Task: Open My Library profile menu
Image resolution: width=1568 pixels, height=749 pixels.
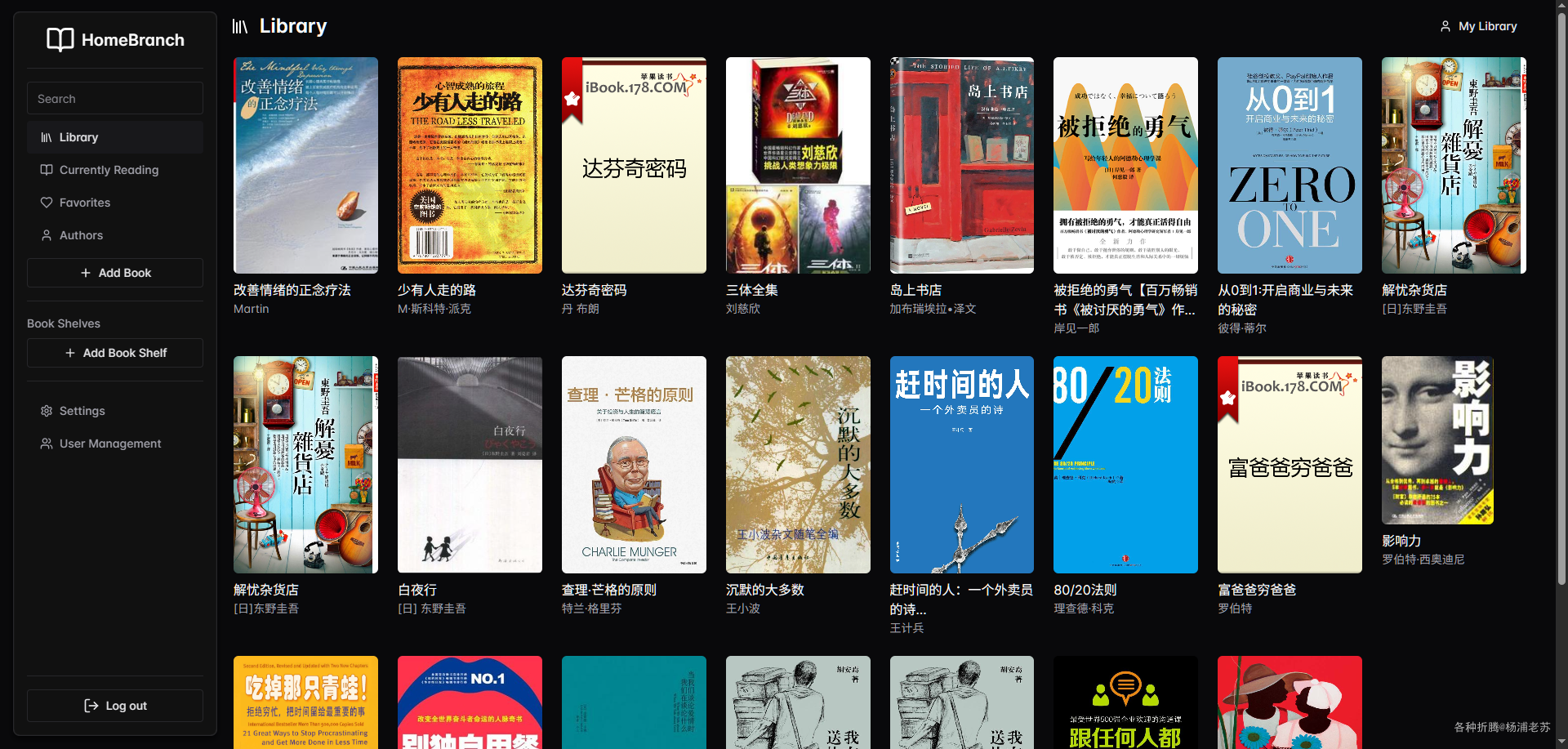Action: pos(1478,26)
